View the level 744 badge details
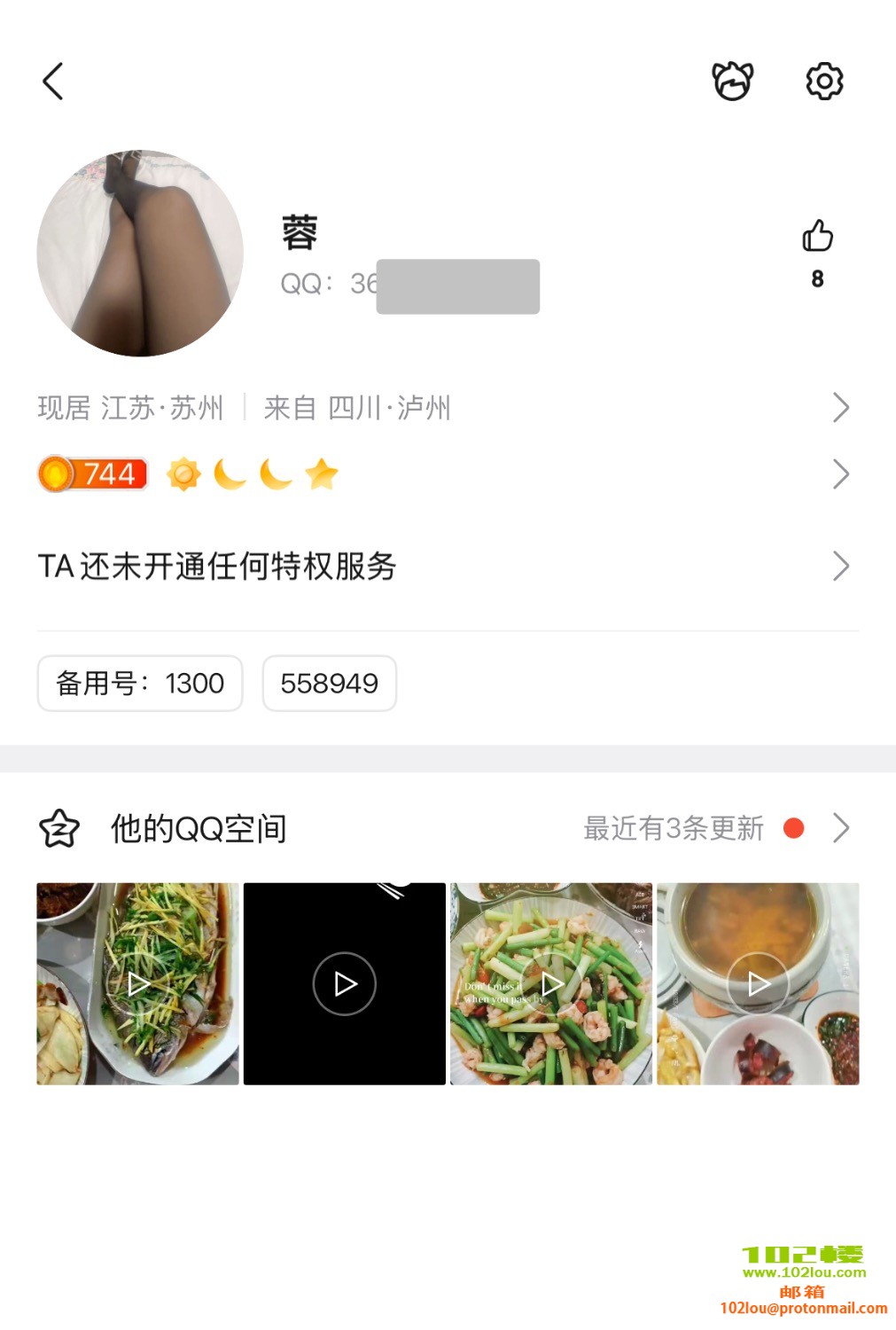 92,474
